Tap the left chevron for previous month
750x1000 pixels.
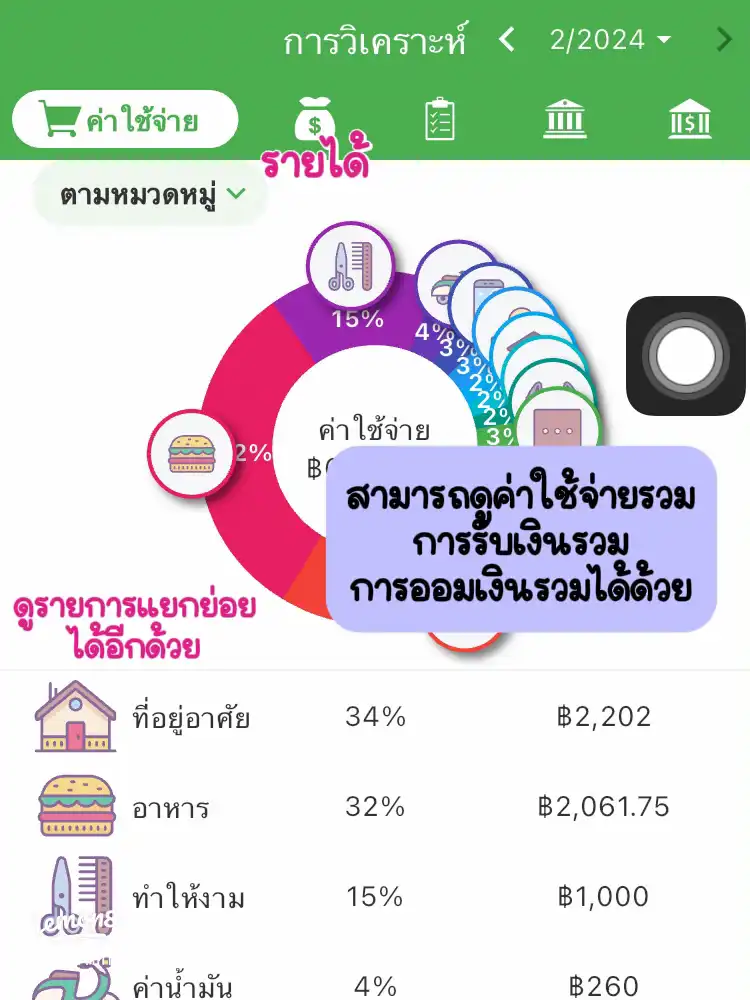pyautogui.click(x=506, y=39)
